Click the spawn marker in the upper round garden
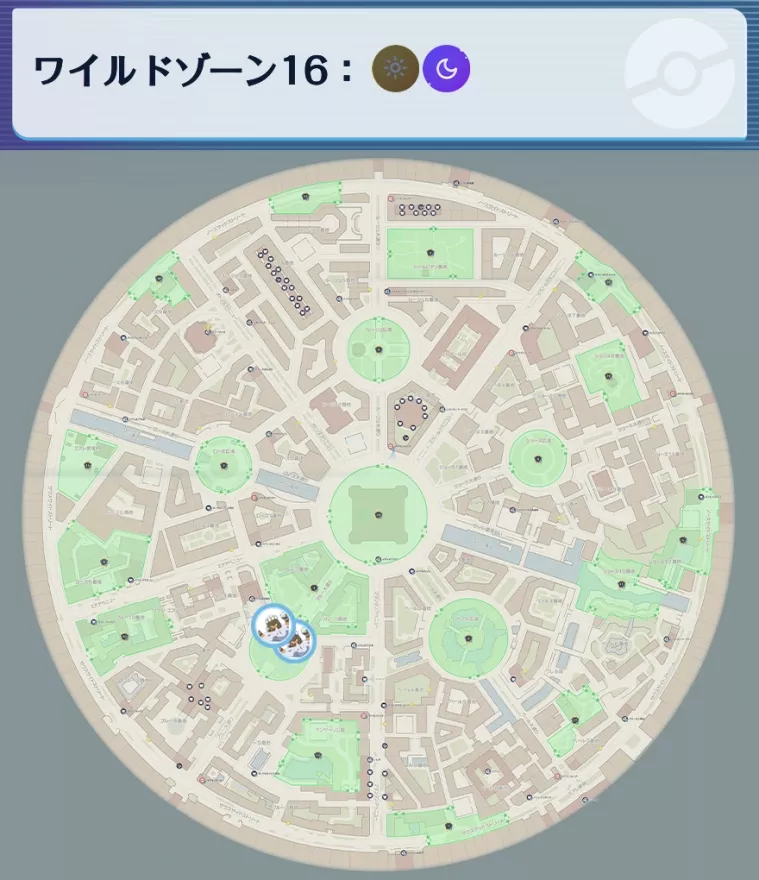 378,350
